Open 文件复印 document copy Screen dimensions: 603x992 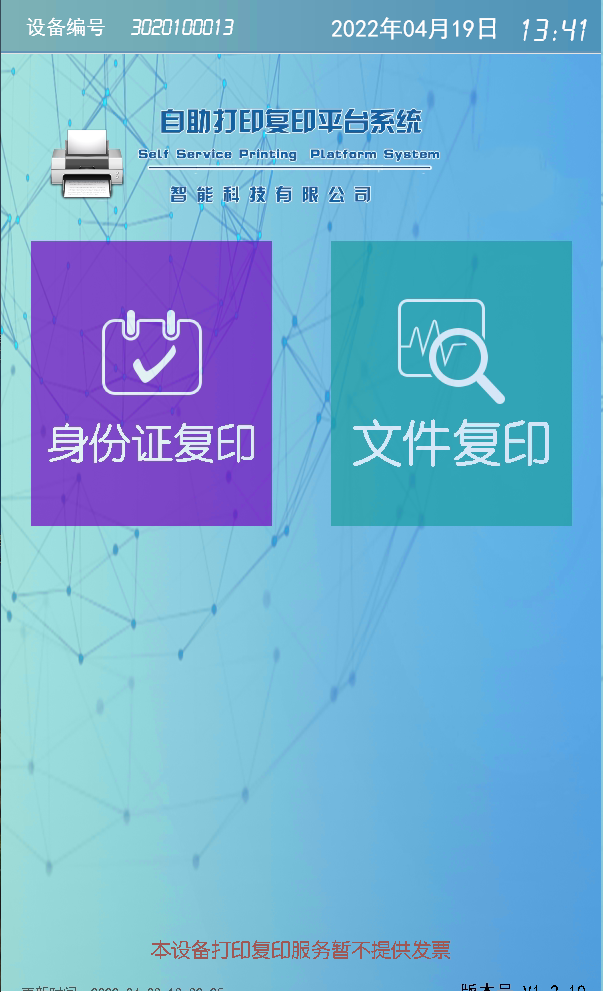(x=451, y=383)
